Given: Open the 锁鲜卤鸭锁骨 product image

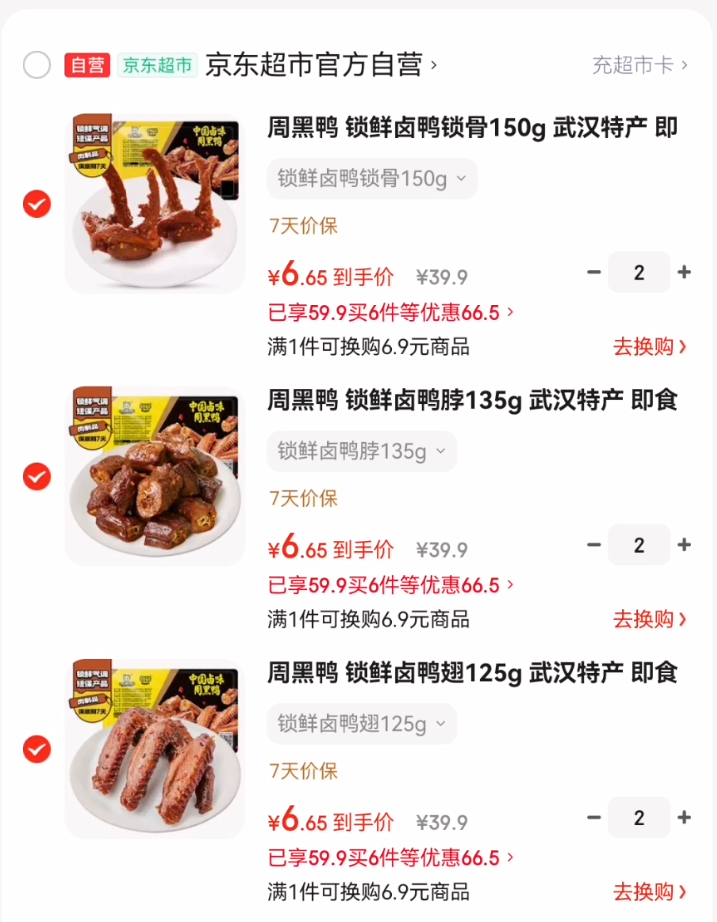Looking at the screenshot, I should [155, 203].
